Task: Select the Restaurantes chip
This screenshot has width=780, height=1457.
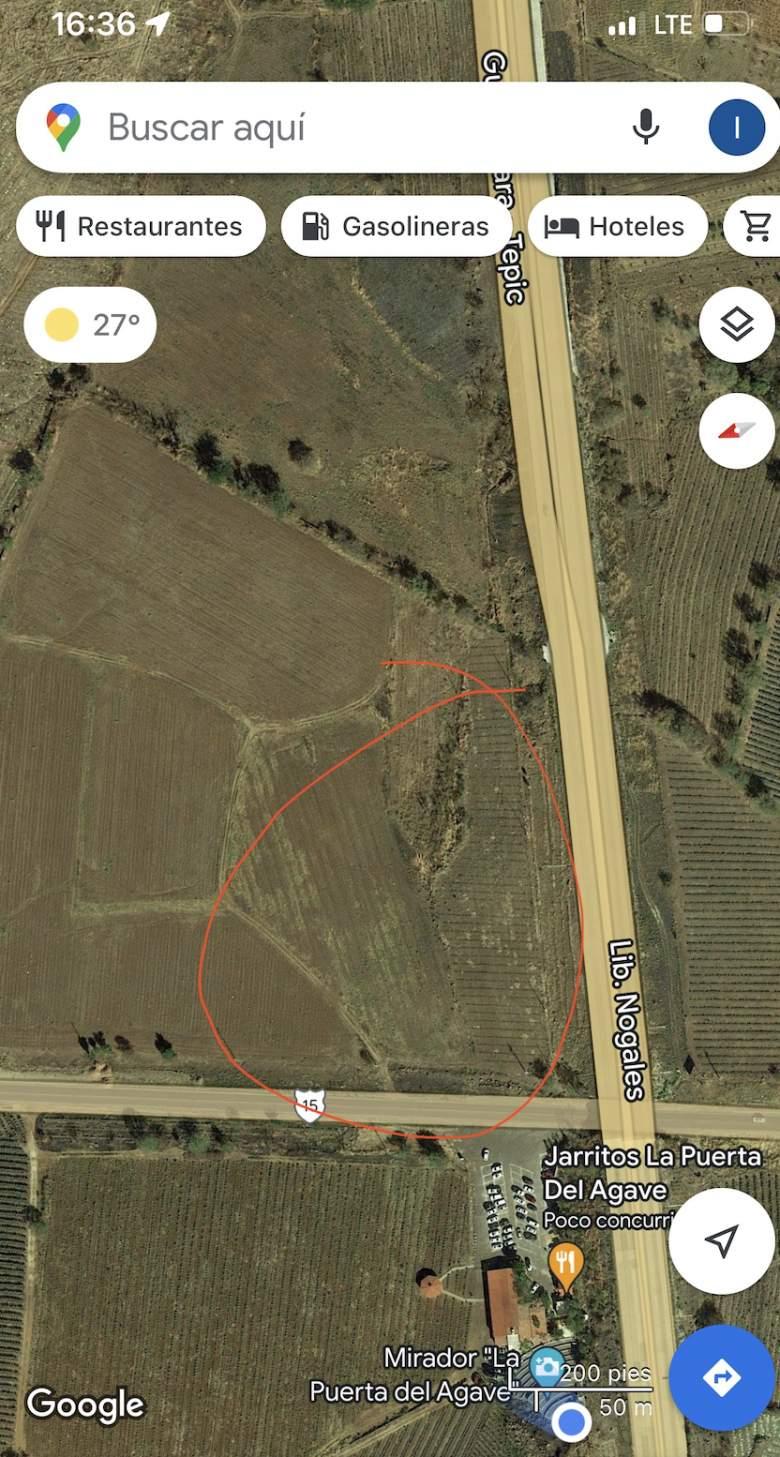Action: [x=141, y=226]
